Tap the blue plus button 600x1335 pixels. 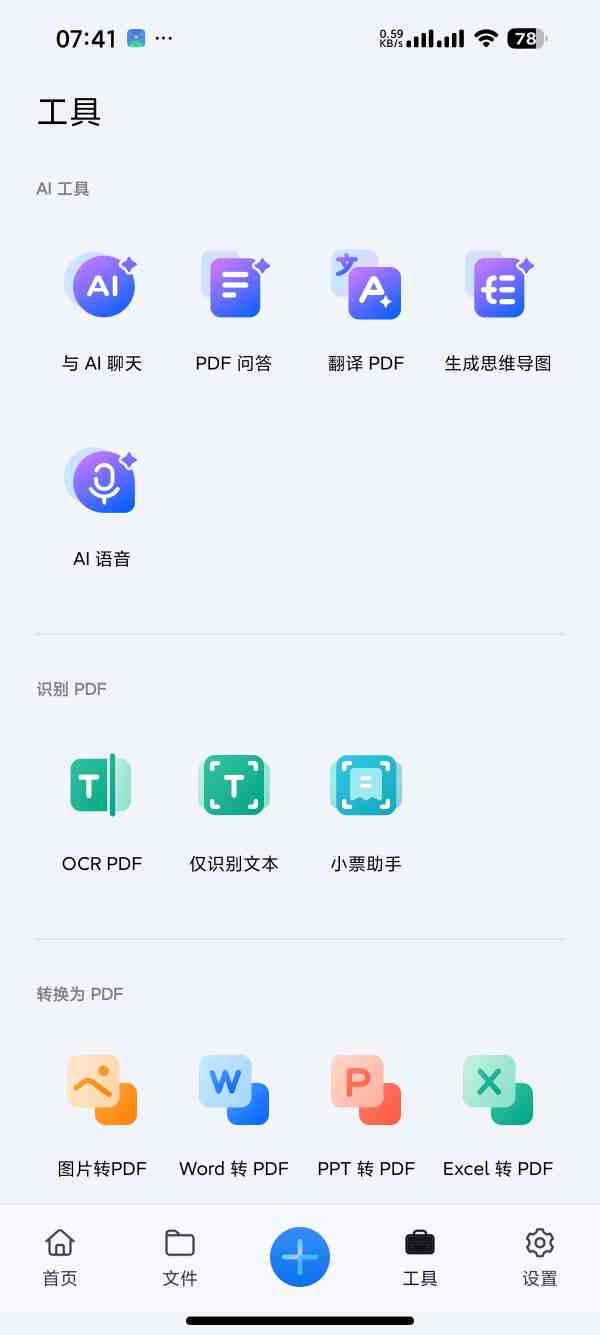[x=300, y=1257]
